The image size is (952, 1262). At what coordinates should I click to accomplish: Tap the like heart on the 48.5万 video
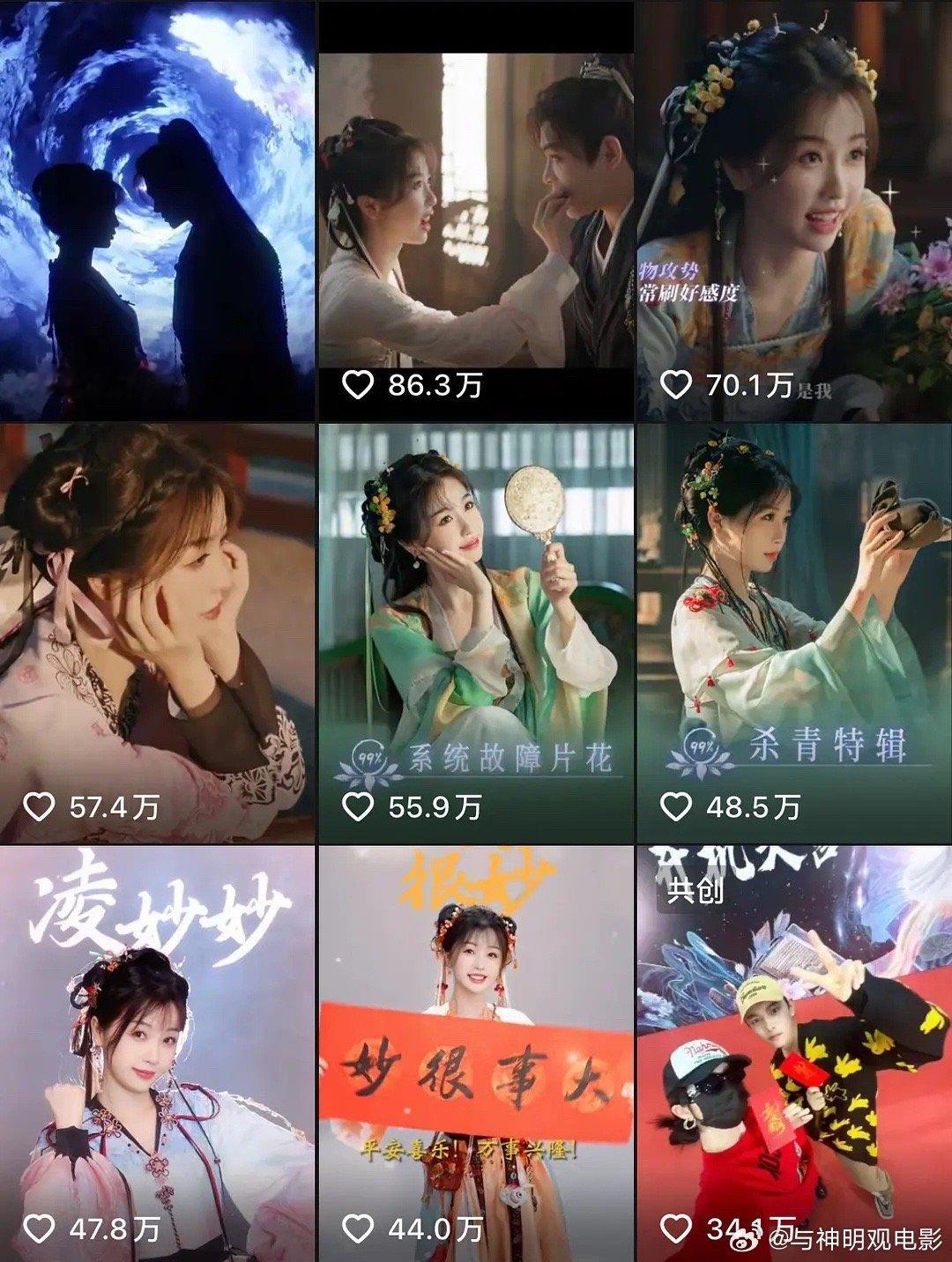tap(677, 805)
